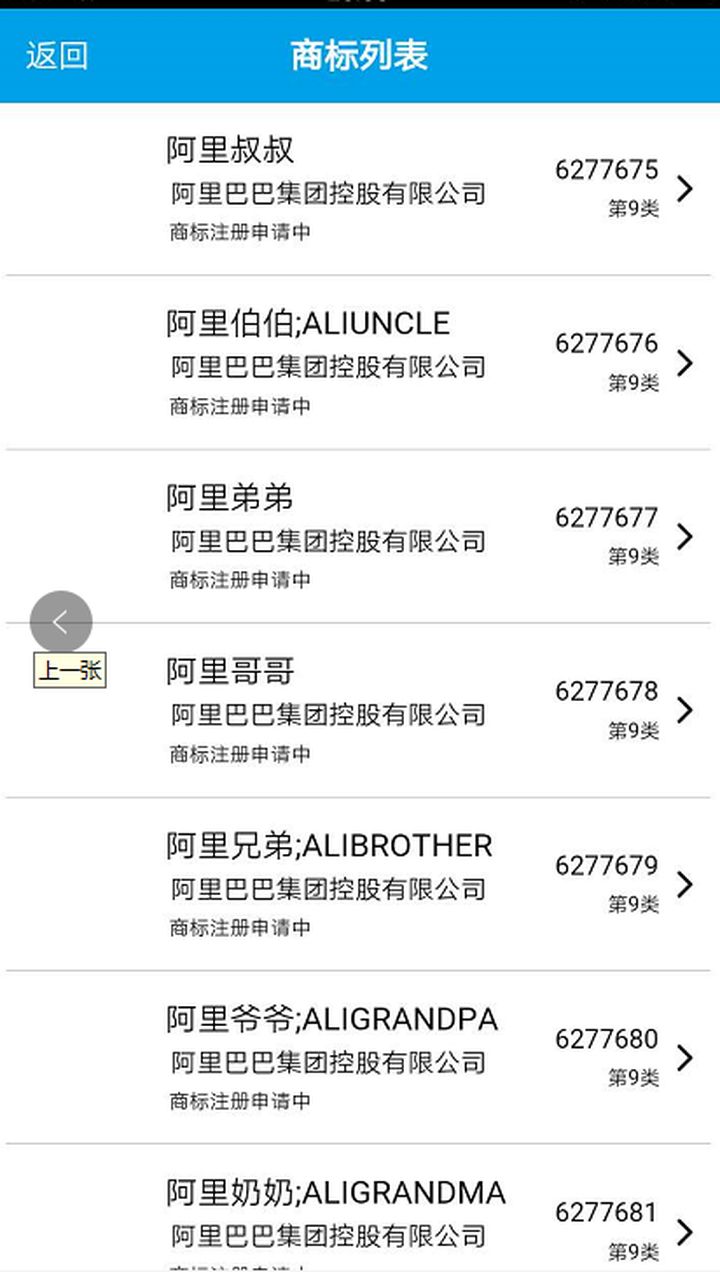Open details chevron for 阿里兄弟;ALIBROTHER entry
The image size is (720, 1272).
pyautogui.click(x=685, y=884)
